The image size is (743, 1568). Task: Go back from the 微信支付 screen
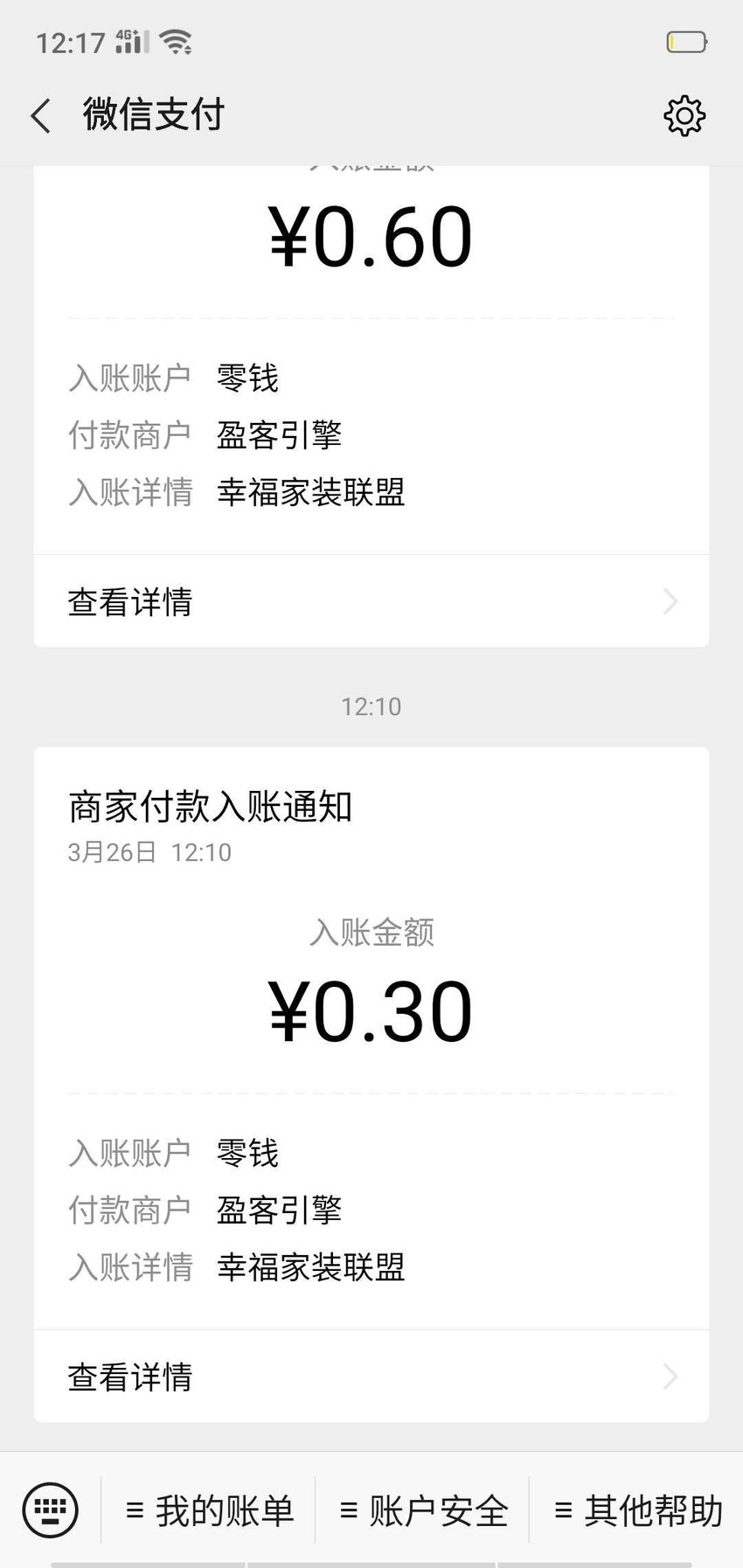[x=41, y=115]
